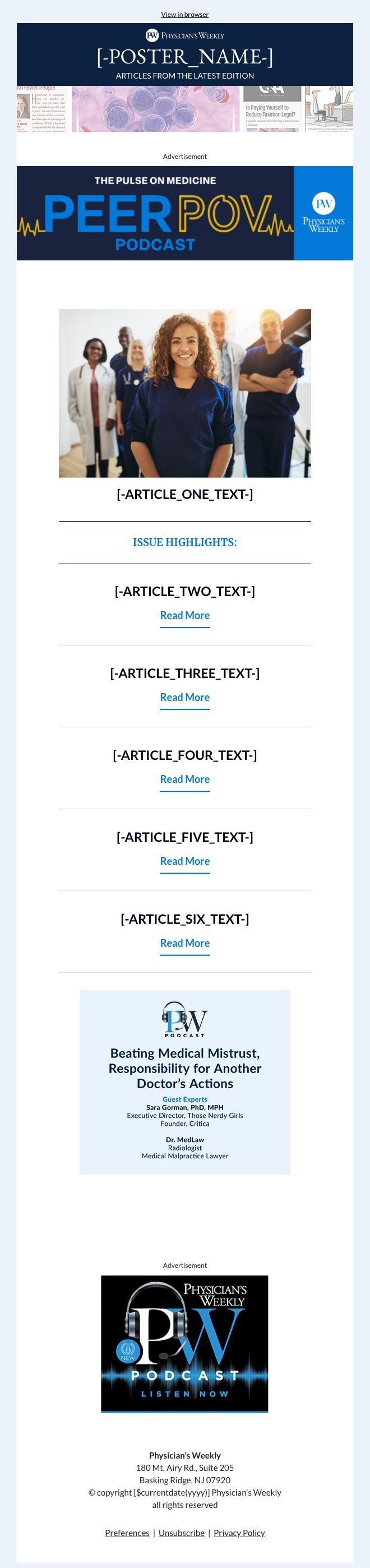Viewport: 370px width, 1568px height.
Task: Open the Beating Medical Mistrust podcast card
Action: pyautogui.click(x=184, y=1081)
